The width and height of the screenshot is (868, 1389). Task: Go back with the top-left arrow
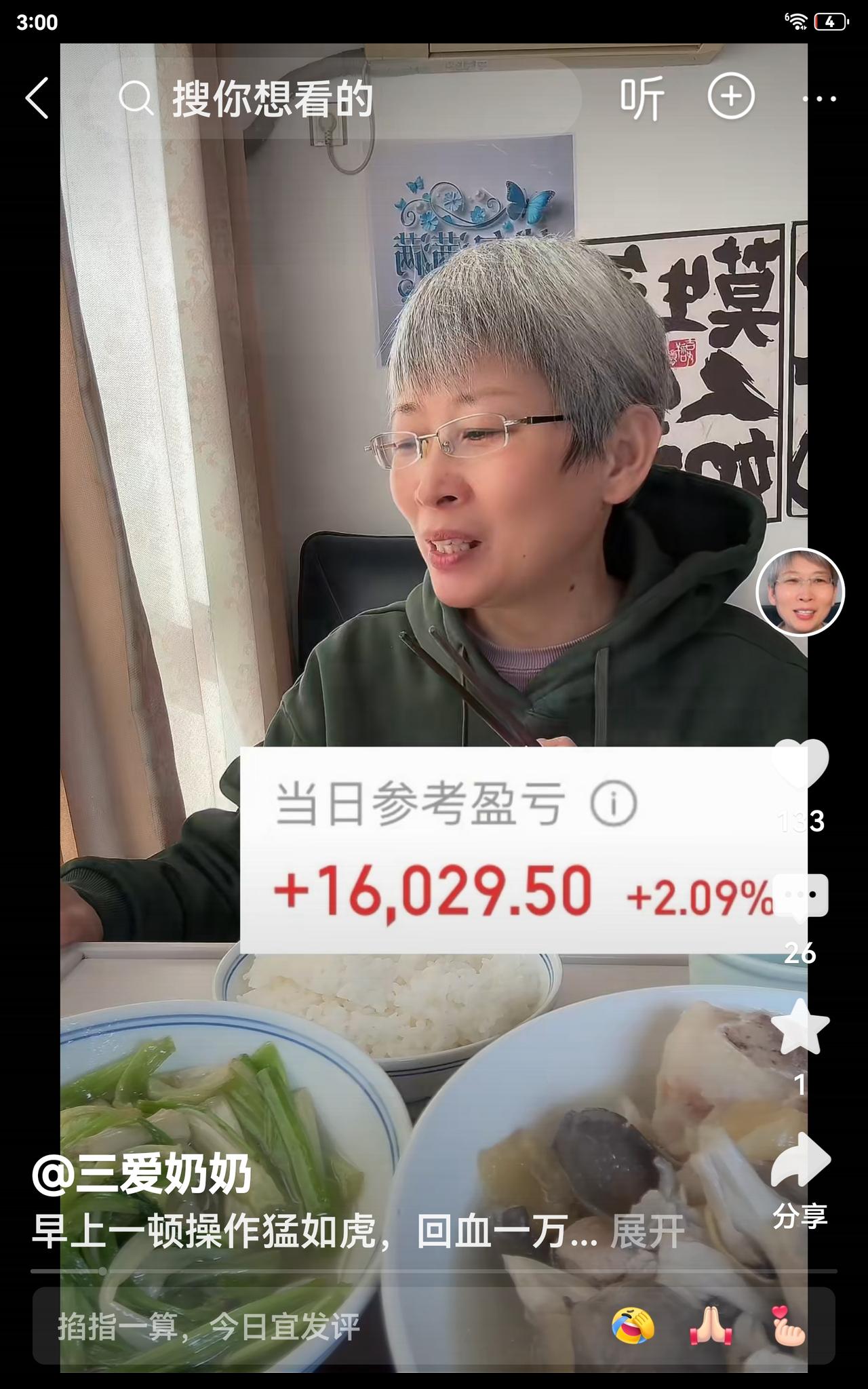37,98
